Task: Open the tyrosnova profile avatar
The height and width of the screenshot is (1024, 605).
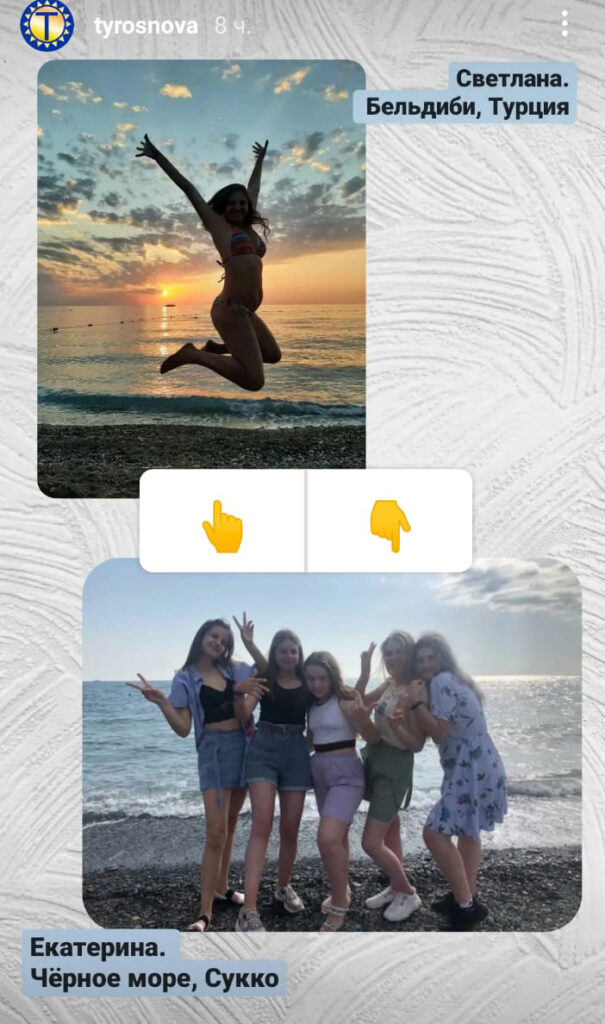Action: pyautogui.click(x=47, y=25)
